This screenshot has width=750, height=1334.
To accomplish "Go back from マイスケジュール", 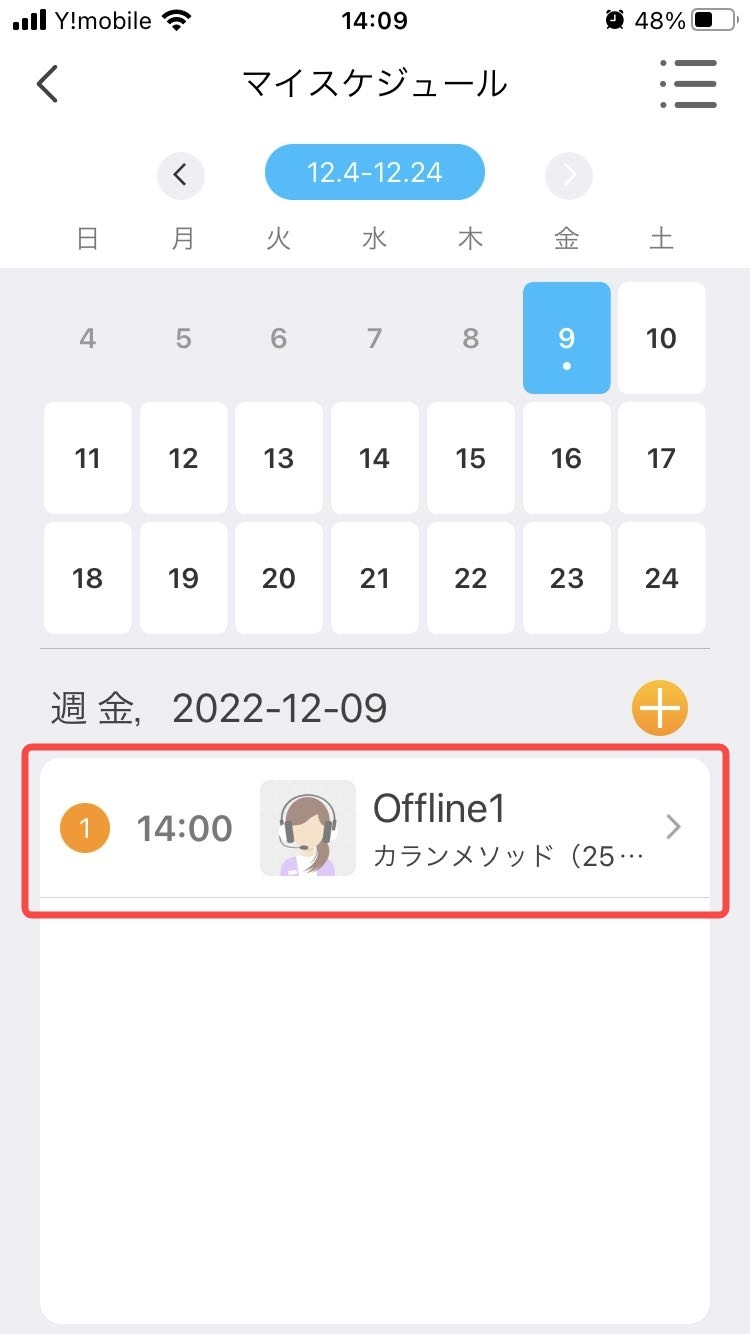I will (x=47, y=84).
